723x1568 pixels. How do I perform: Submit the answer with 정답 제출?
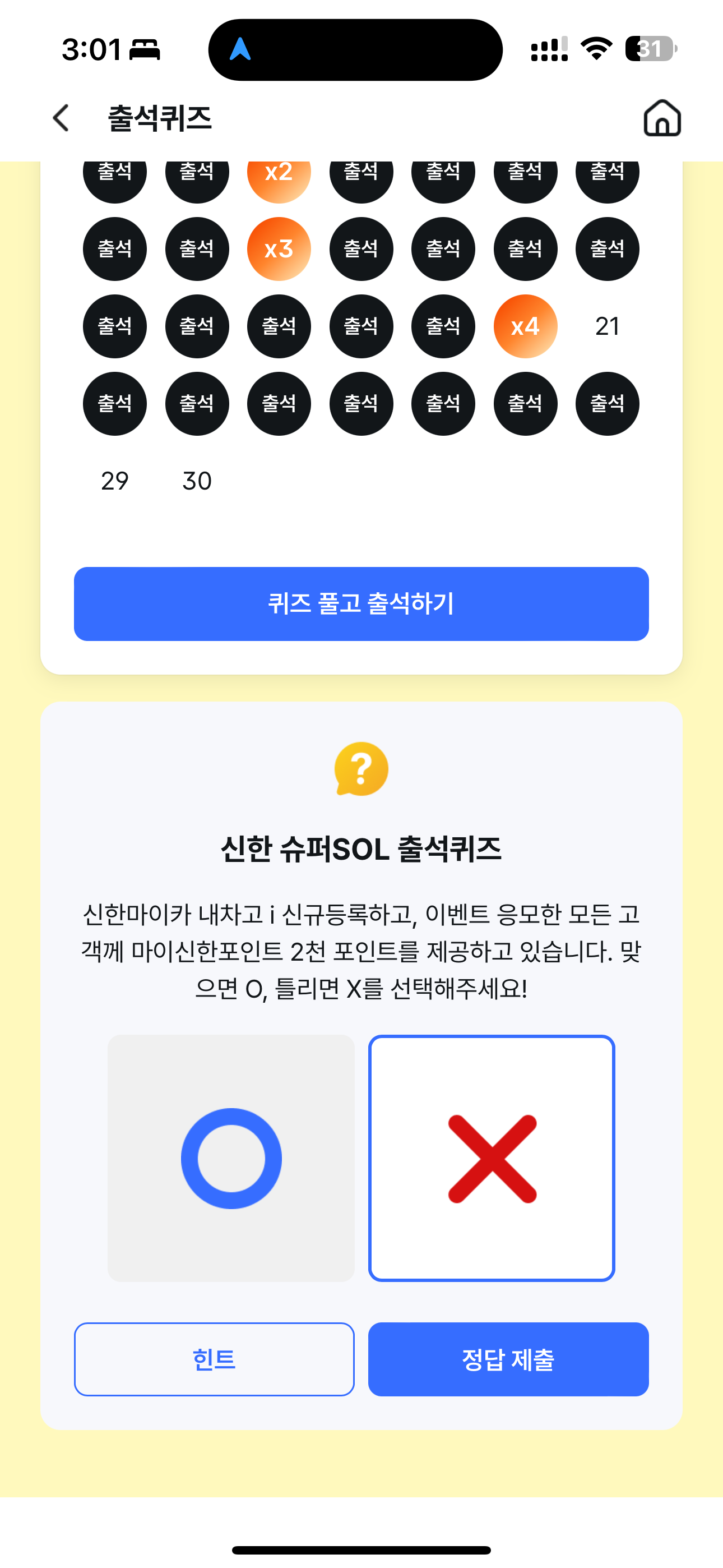pos(508,1359)
